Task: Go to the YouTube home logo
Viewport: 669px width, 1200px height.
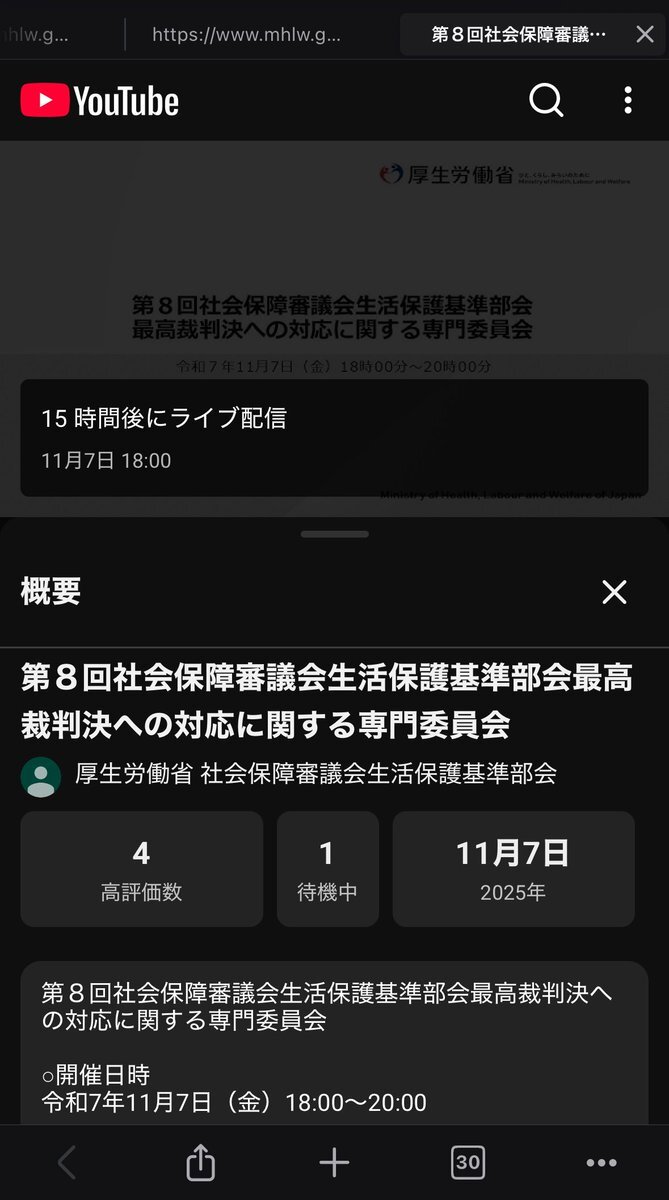Action: pos(100,100)
